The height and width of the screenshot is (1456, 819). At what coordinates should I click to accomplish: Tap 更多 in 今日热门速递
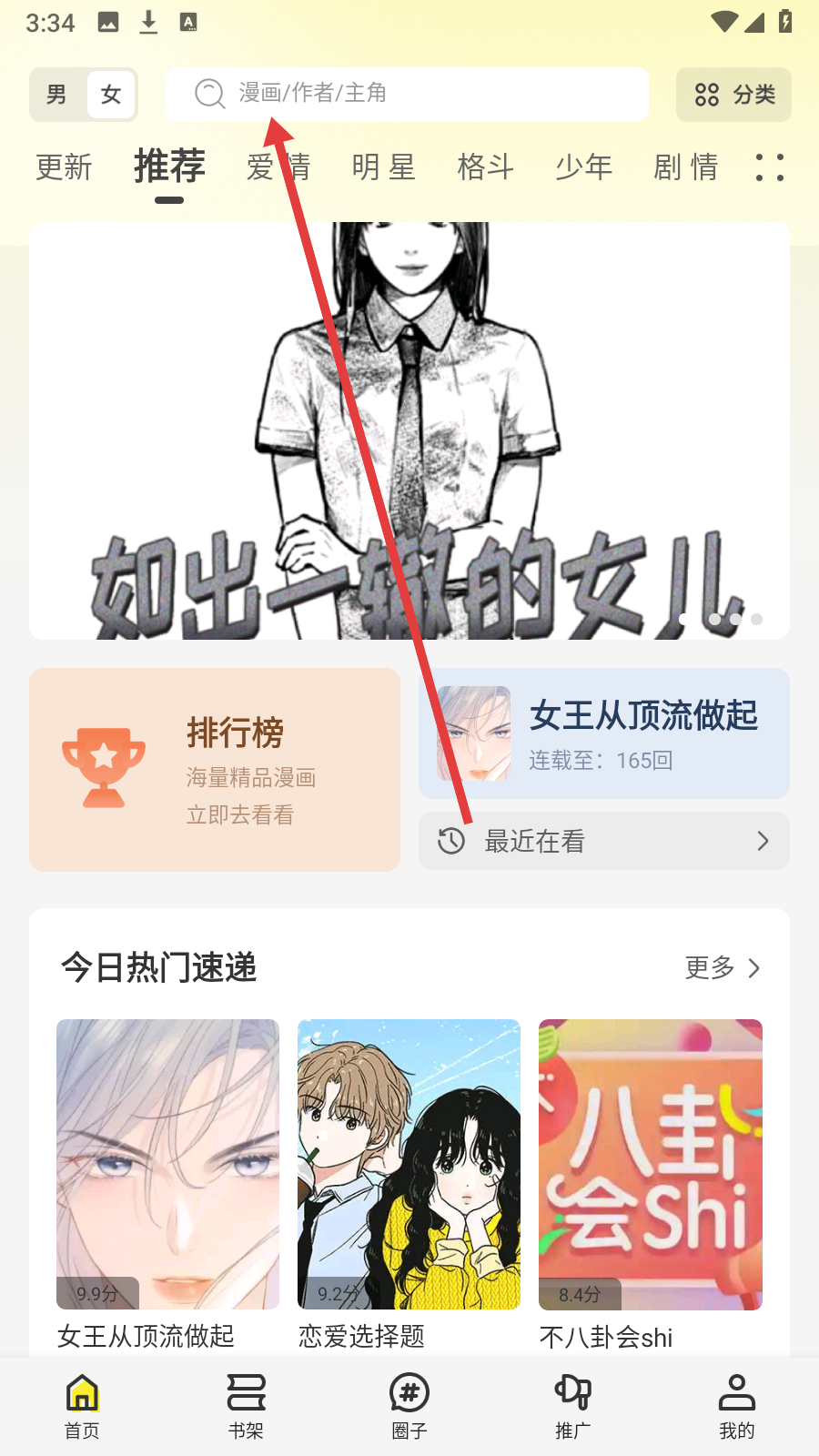tap(723, 967)
